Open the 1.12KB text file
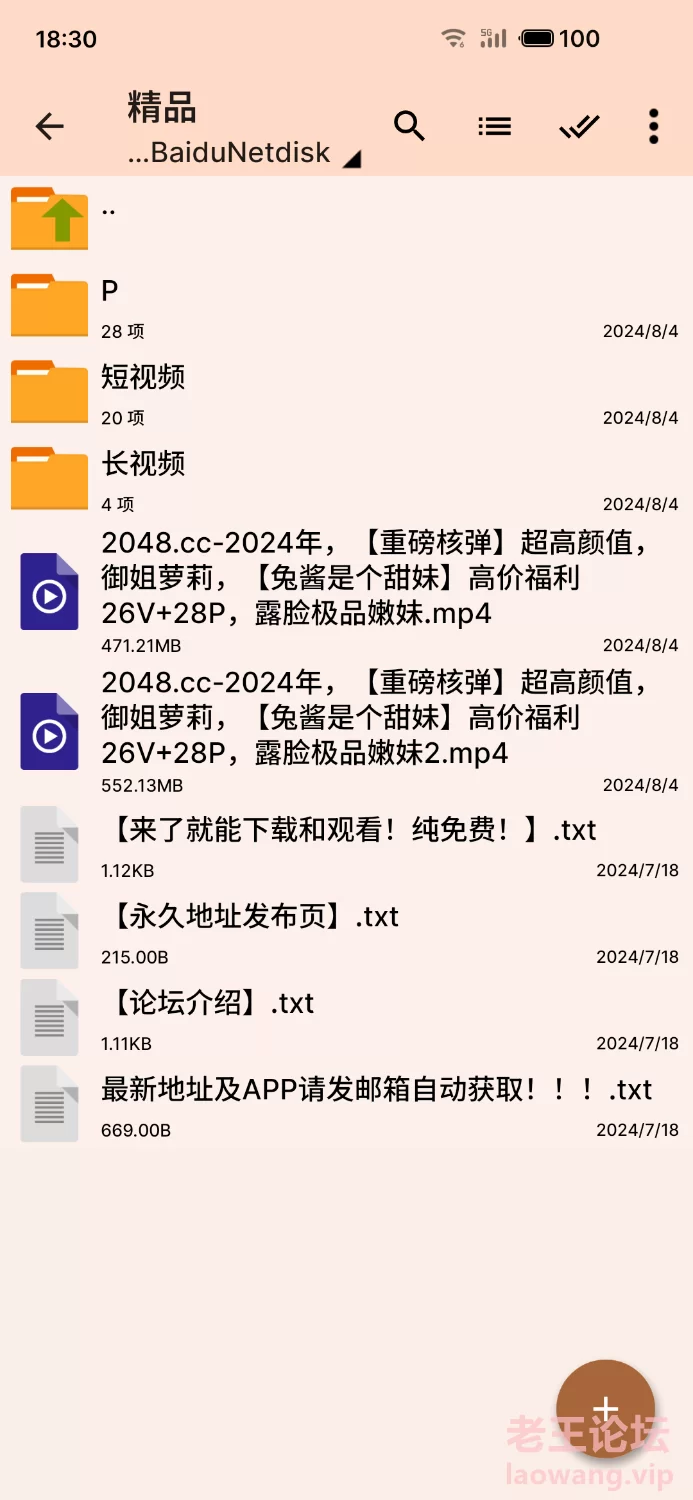Screen dimensions: 693x1500 point(346,844)
